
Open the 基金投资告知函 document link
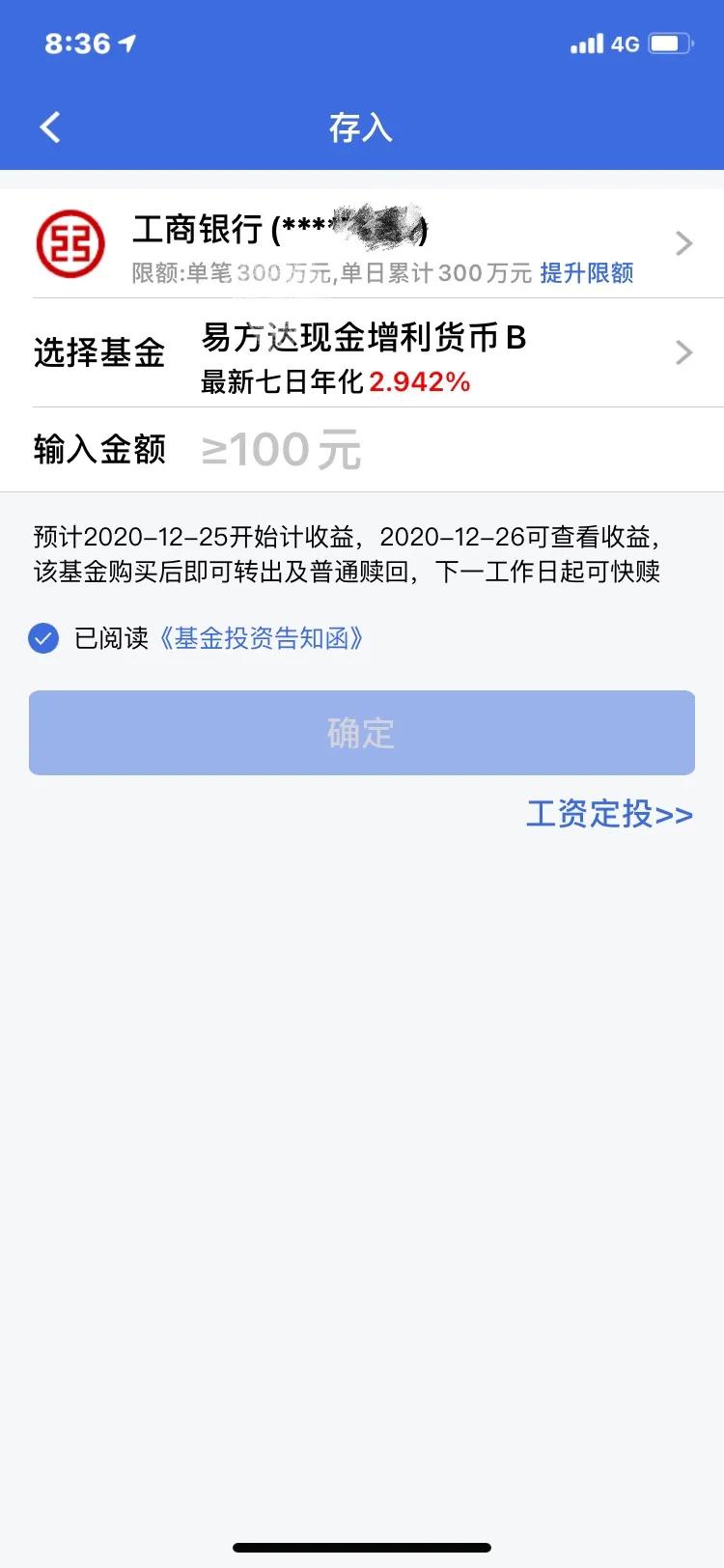tap(263, 638)
